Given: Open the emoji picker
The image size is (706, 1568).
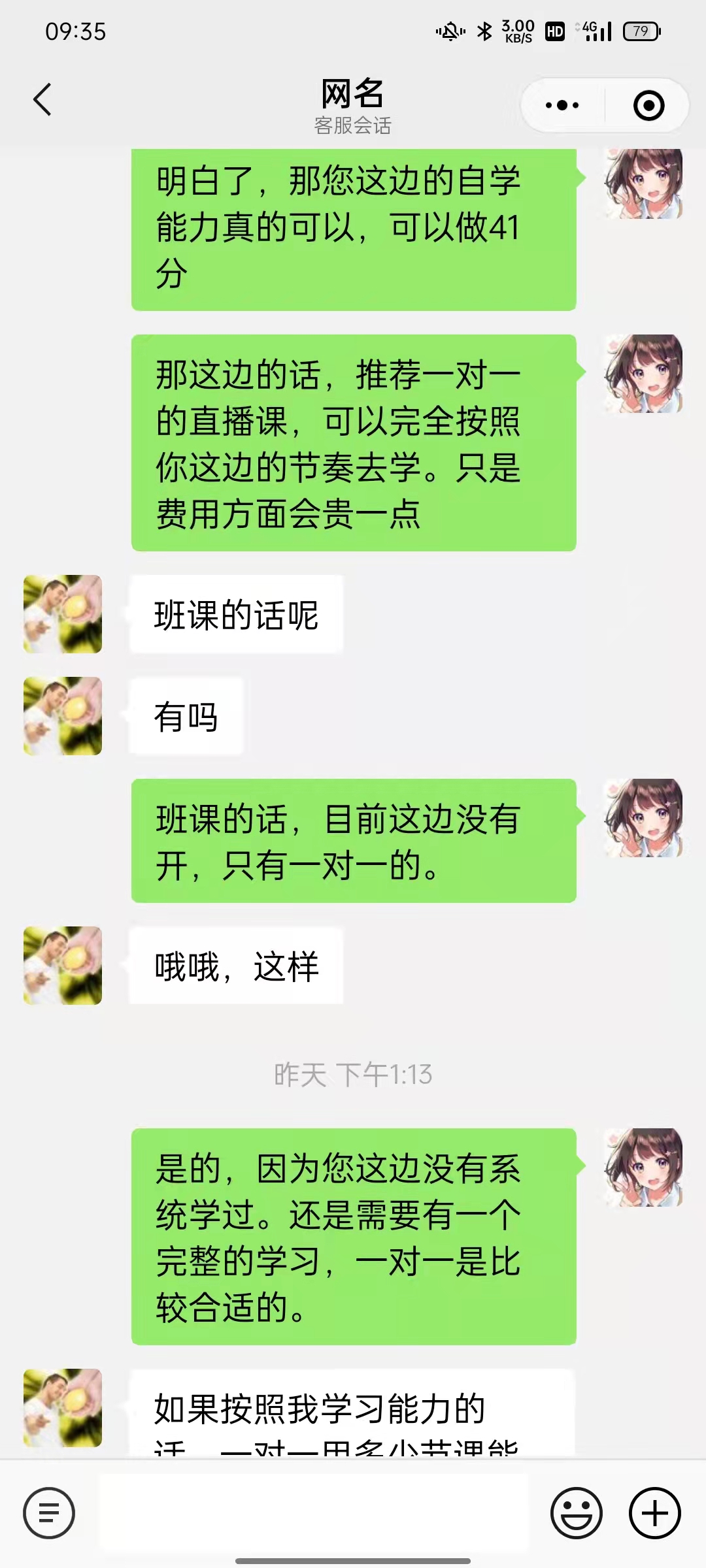Looking at the screenshot, I should pos(576,1513).
